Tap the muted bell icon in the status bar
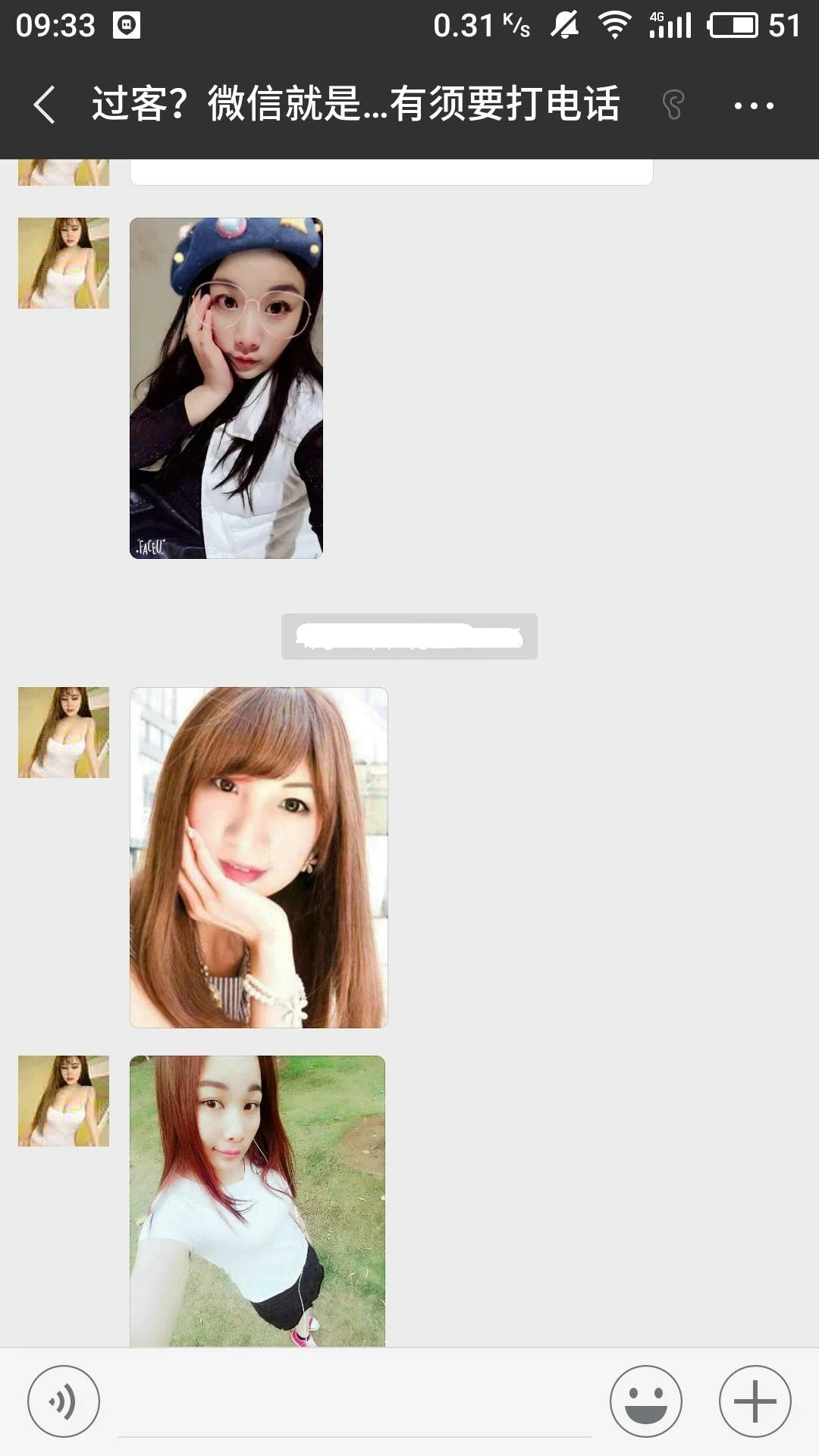 [x=564, y=25]
